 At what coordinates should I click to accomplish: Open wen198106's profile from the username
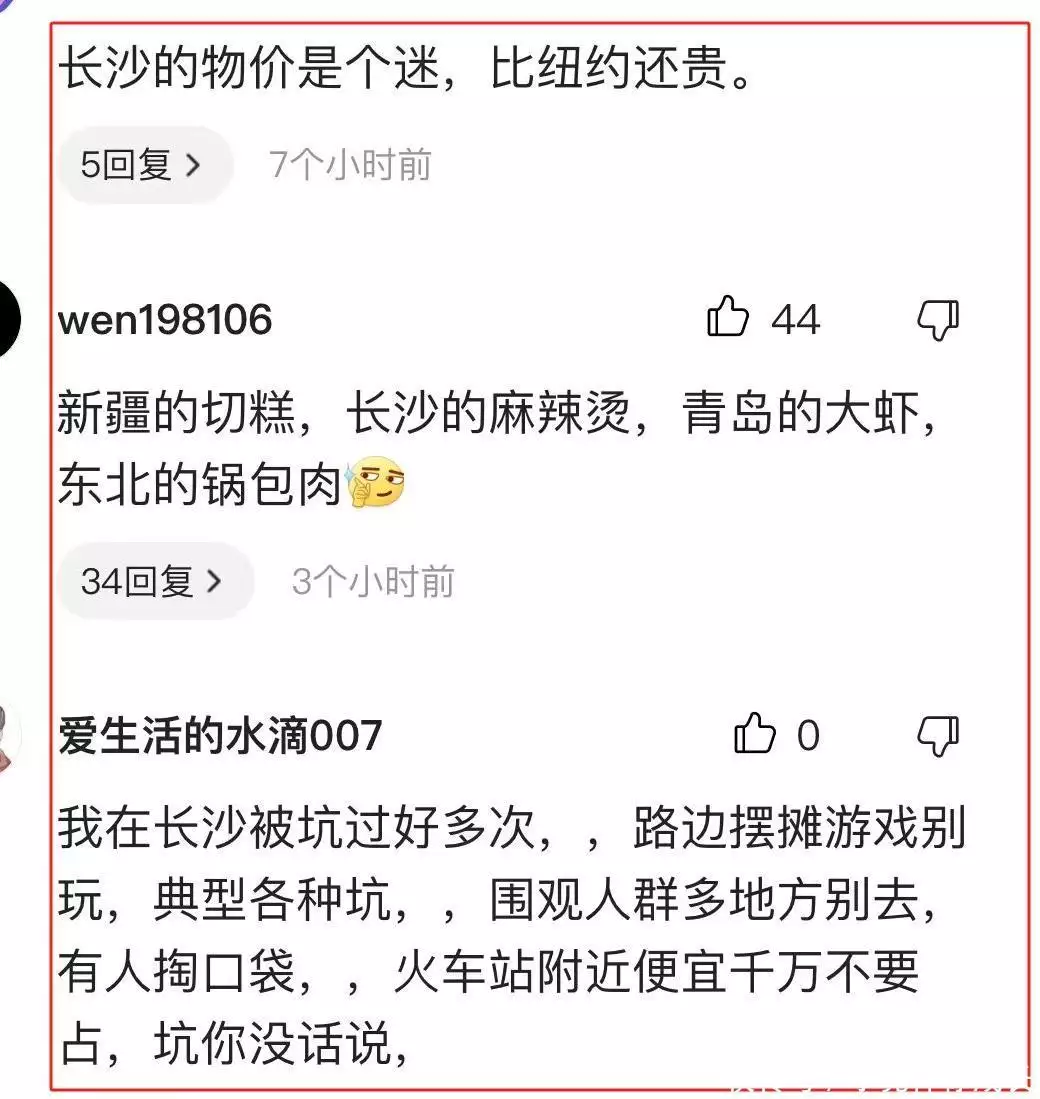(x=165, y=320)
